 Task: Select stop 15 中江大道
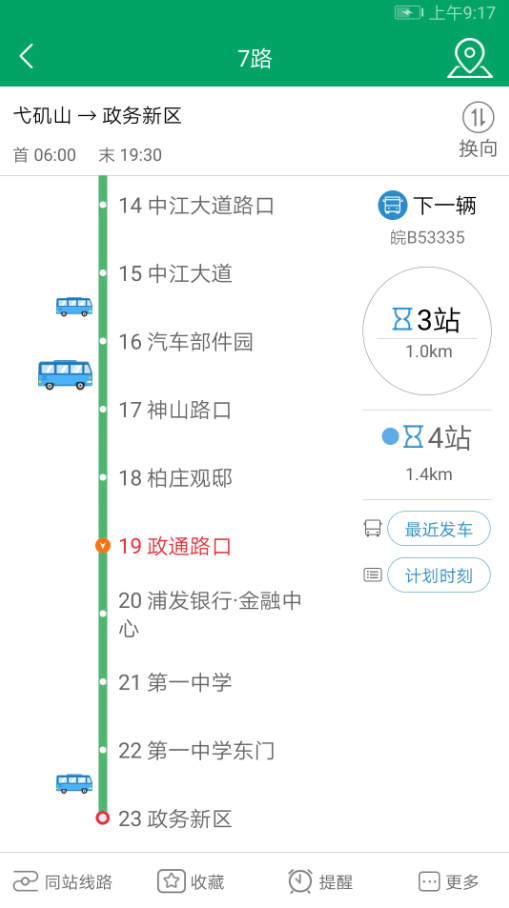pyautogui.click(x=175, y=273)
